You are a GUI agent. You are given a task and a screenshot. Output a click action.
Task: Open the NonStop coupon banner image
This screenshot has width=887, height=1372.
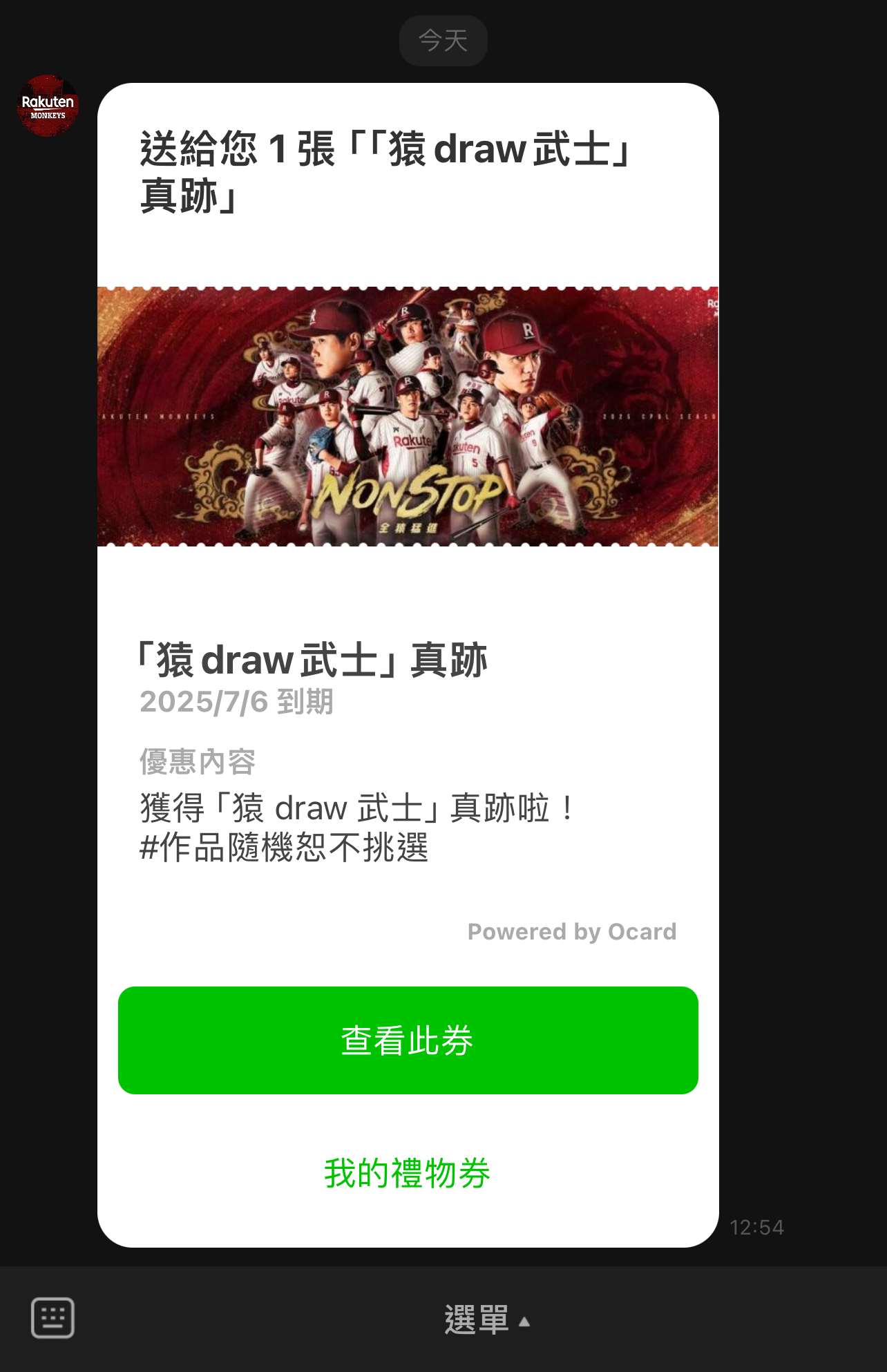tap(408, 417)
